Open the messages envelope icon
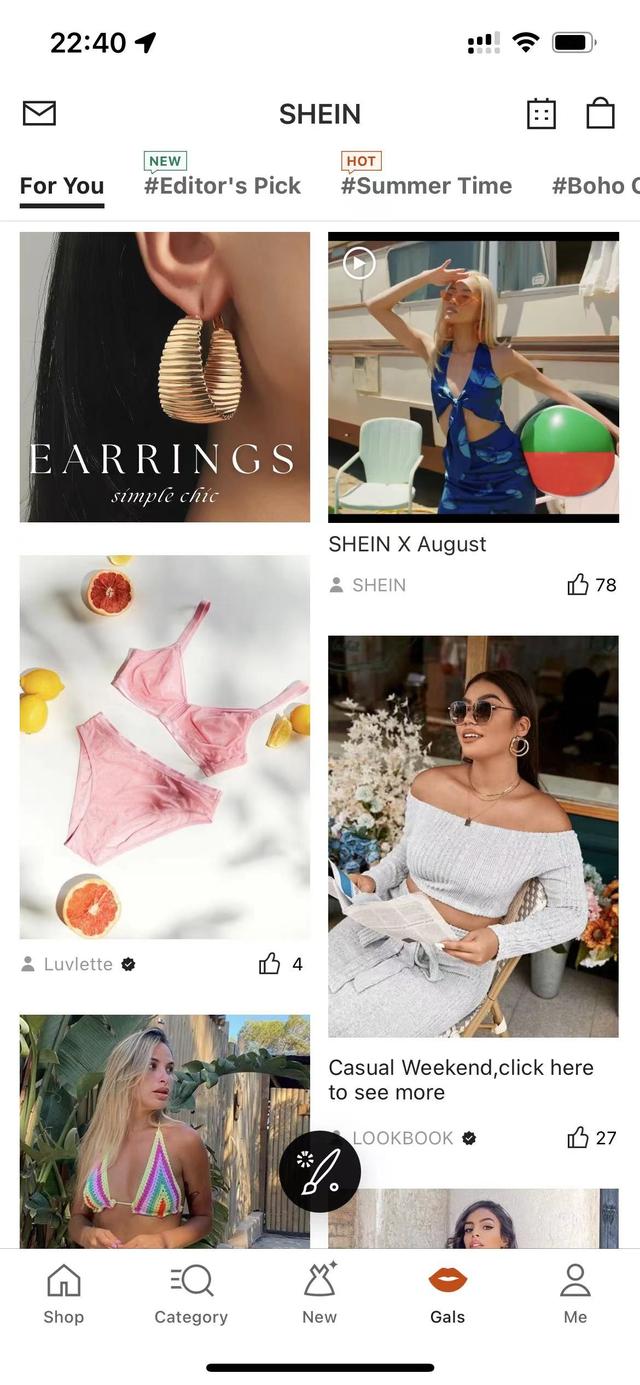 39,114
